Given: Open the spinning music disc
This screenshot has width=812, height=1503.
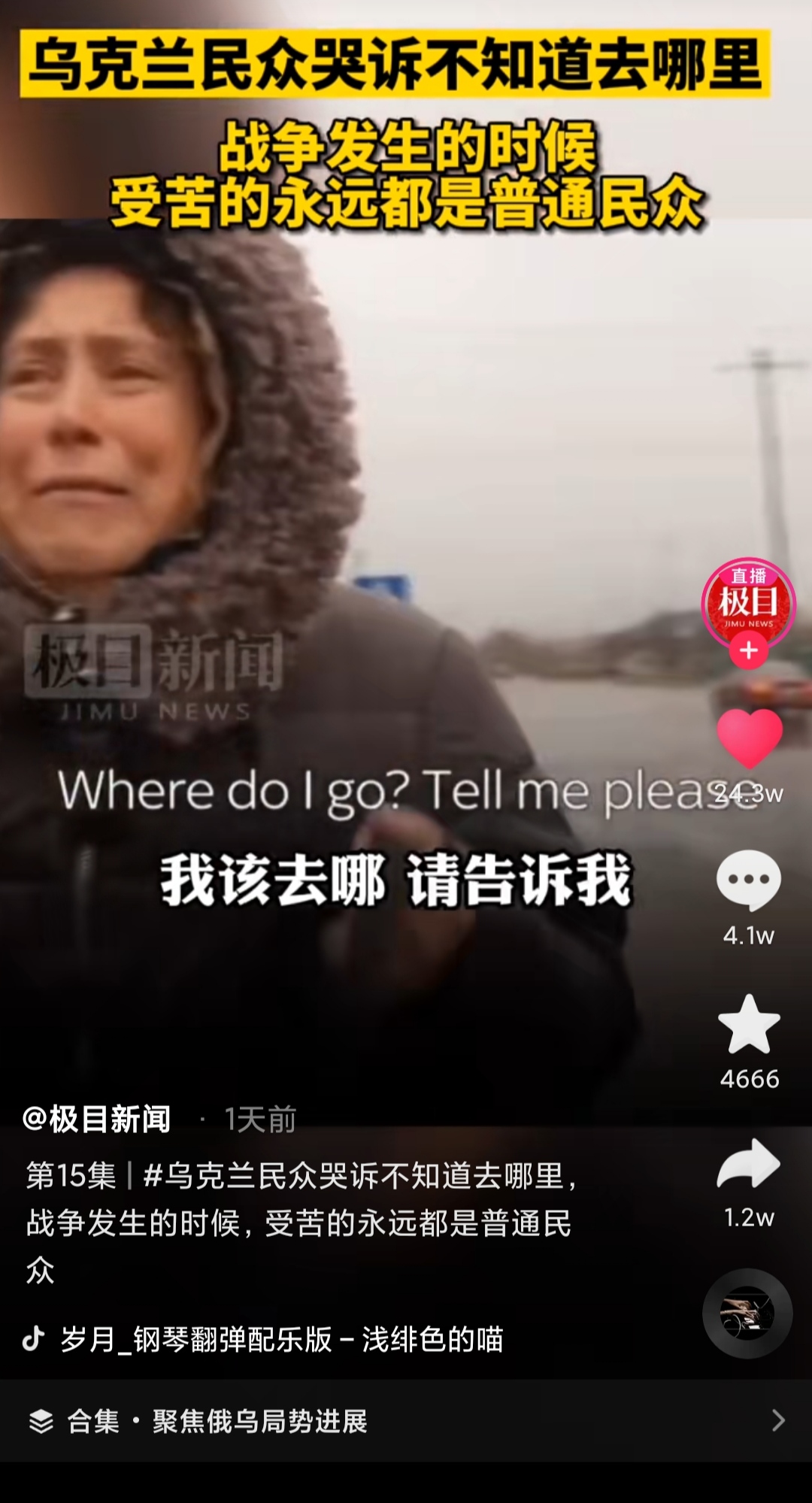Looking at the screenshot, I should [747, 1314].
